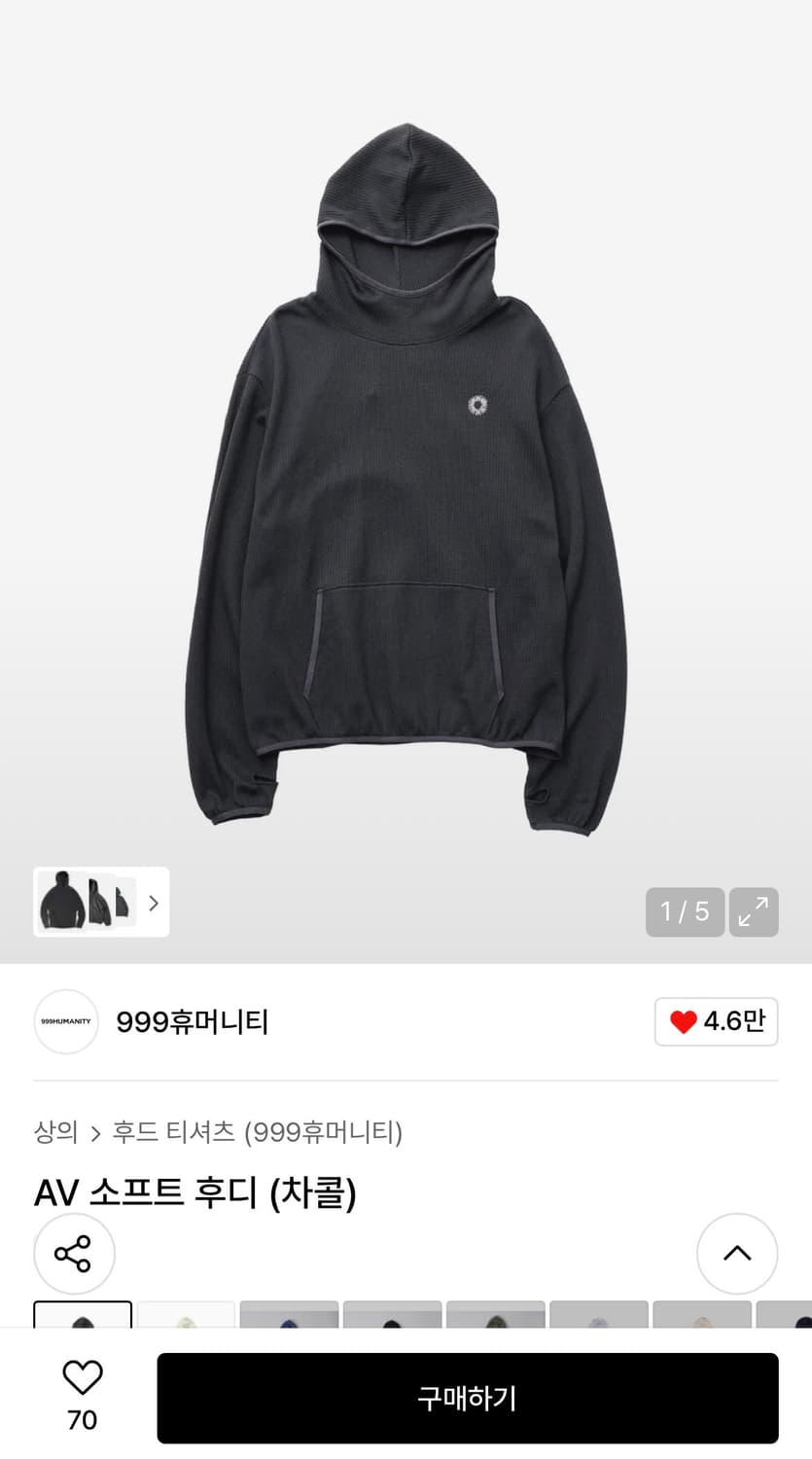Open fullscreen image view with the expand icon

pos(753,911)
